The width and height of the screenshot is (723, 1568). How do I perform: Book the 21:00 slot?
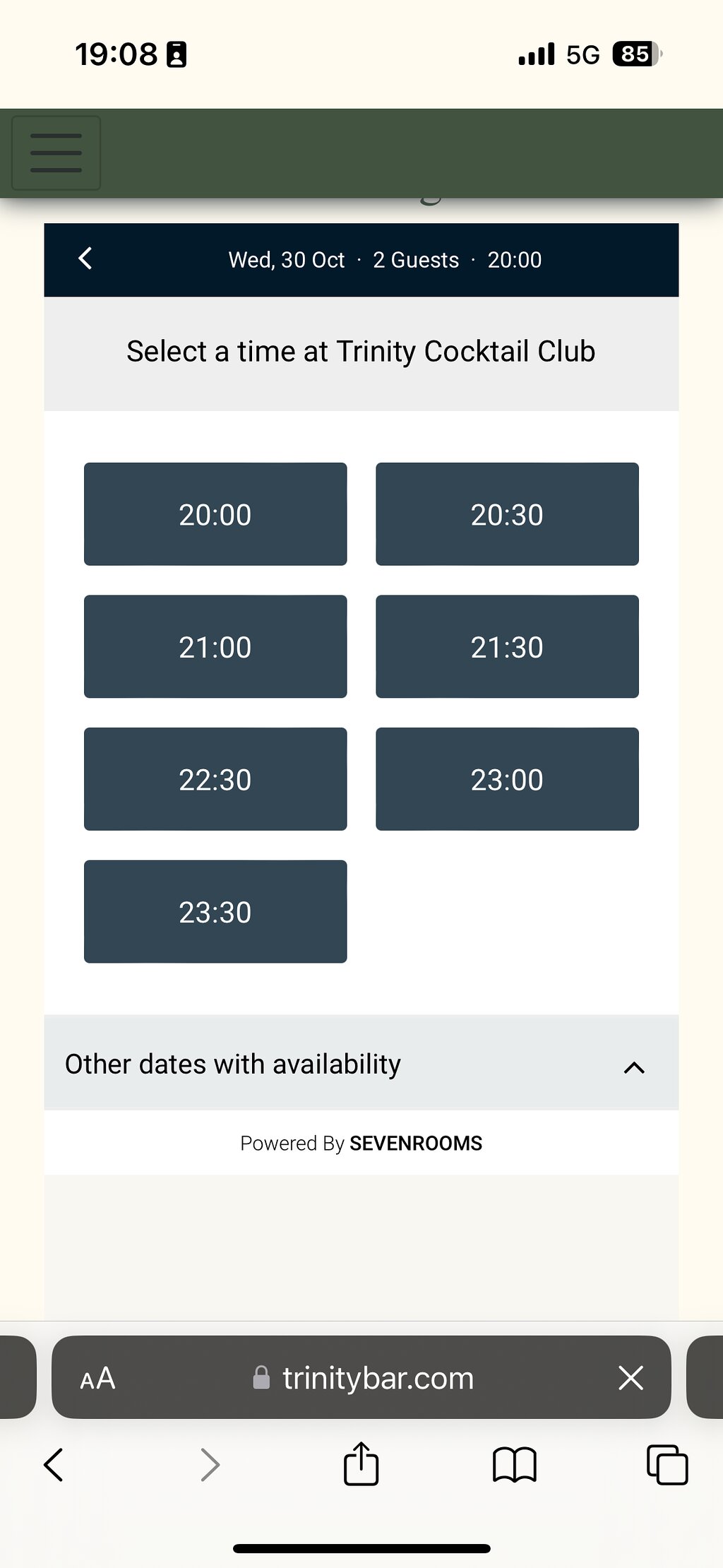215,646
